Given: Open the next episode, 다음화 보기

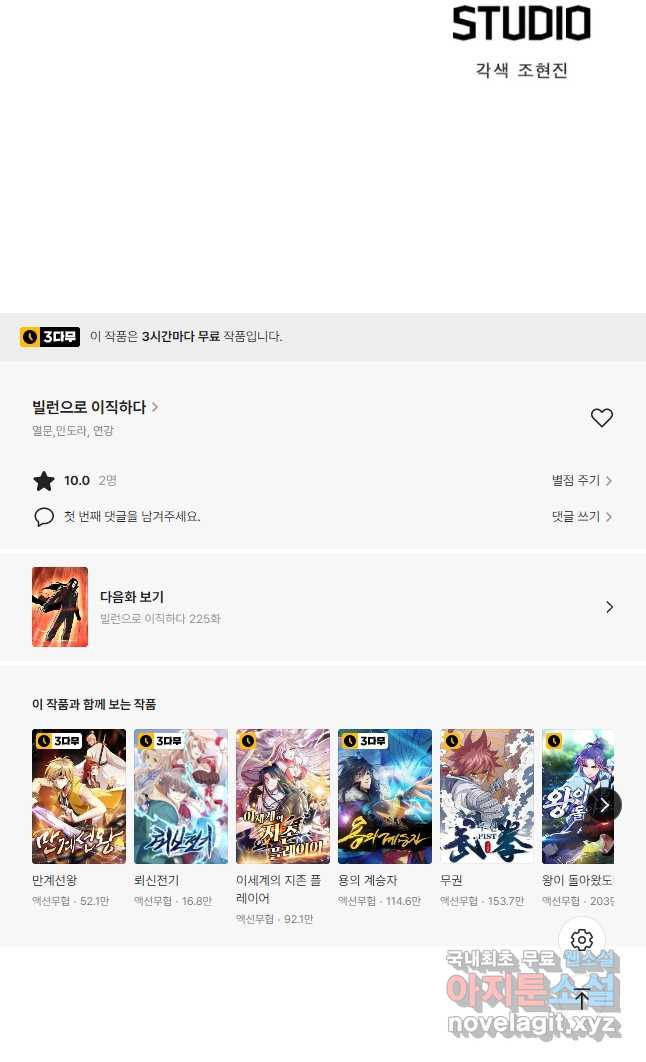Looking at the screenshot, I should tap(323, 607).
